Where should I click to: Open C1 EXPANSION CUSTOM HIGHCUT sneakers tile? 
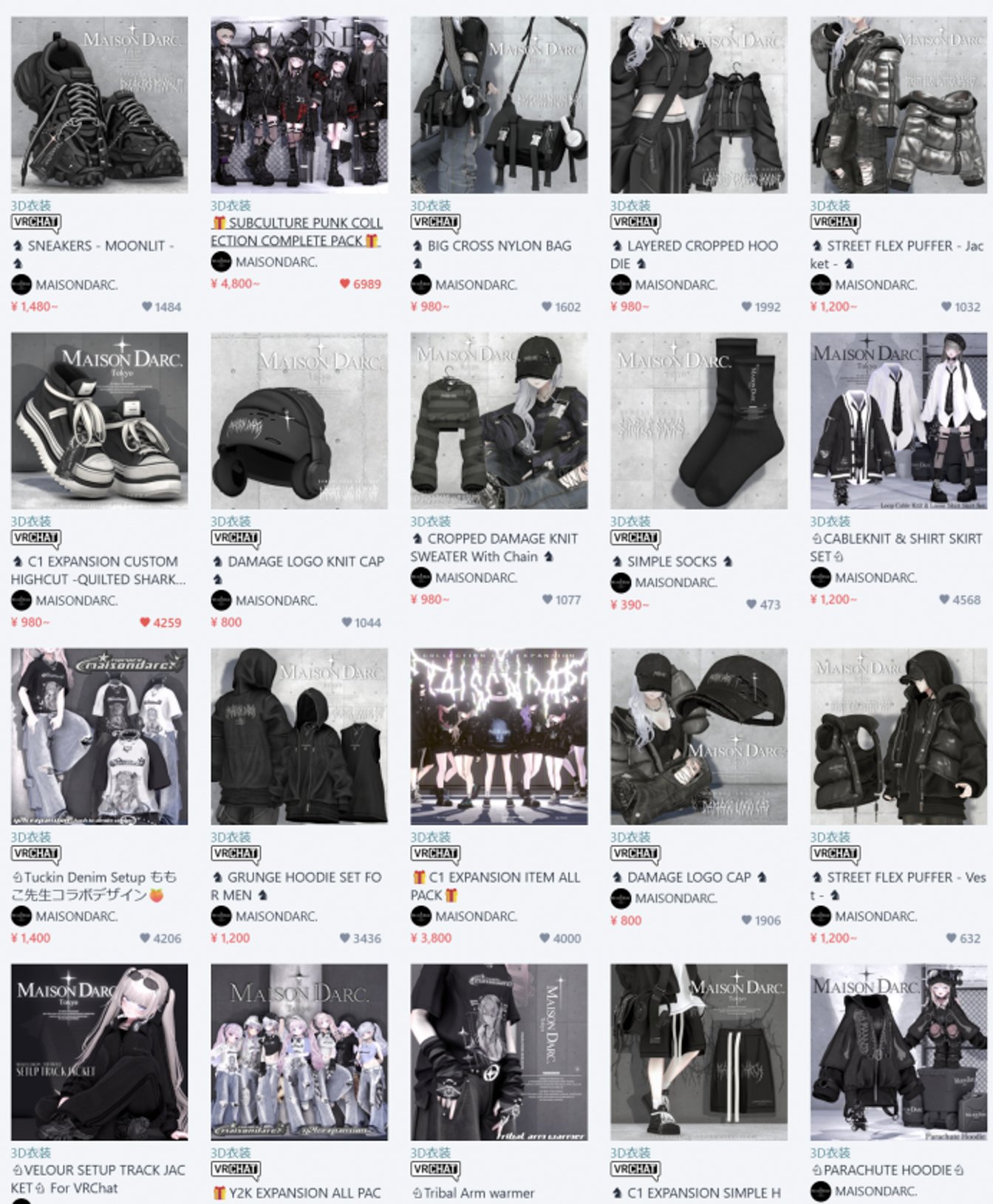click(99, 420)
